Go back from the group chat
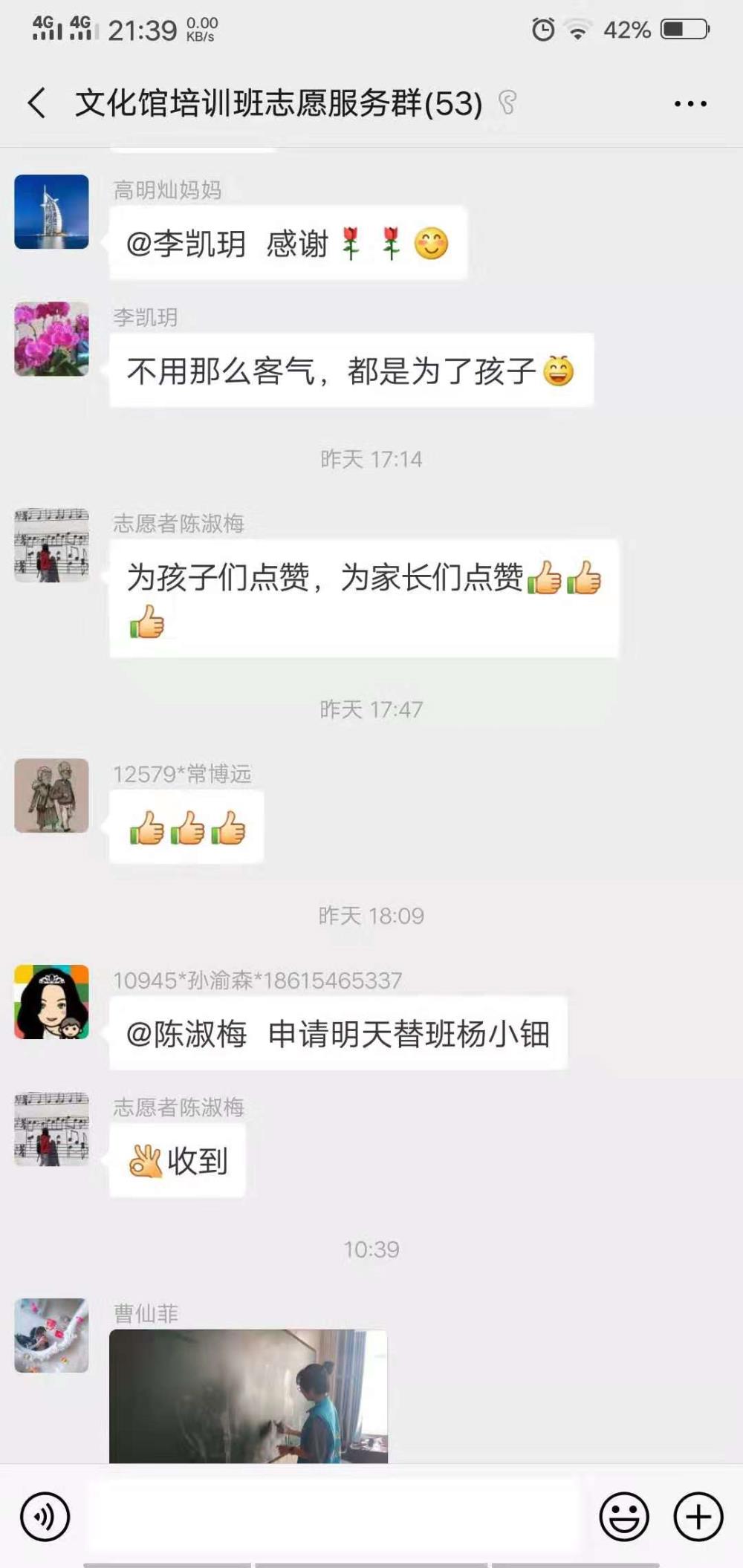Image resolution: width=743 pixels, height=1568 pixels. [37, 103]
